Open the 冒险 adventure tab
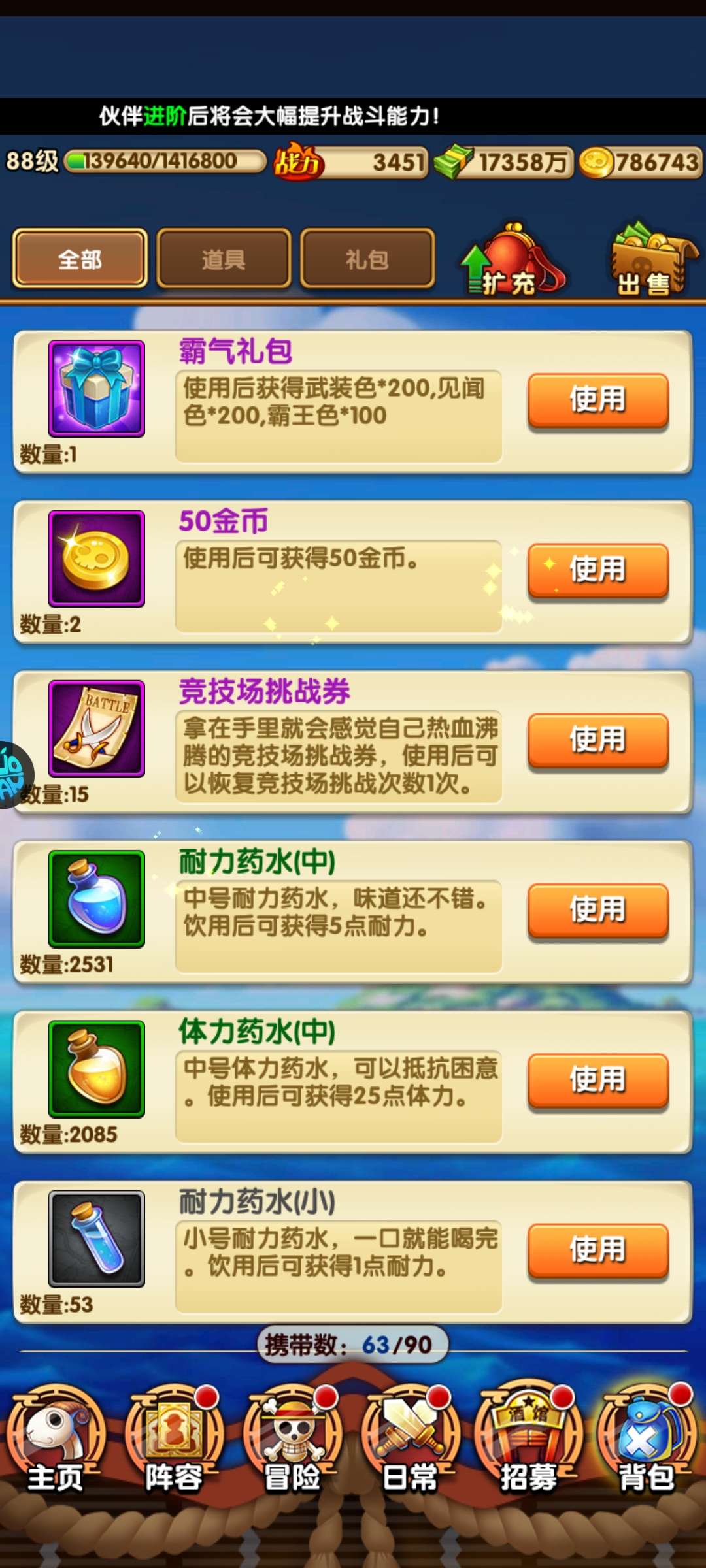This screenshot has width=706, height=1568. 292,1439
